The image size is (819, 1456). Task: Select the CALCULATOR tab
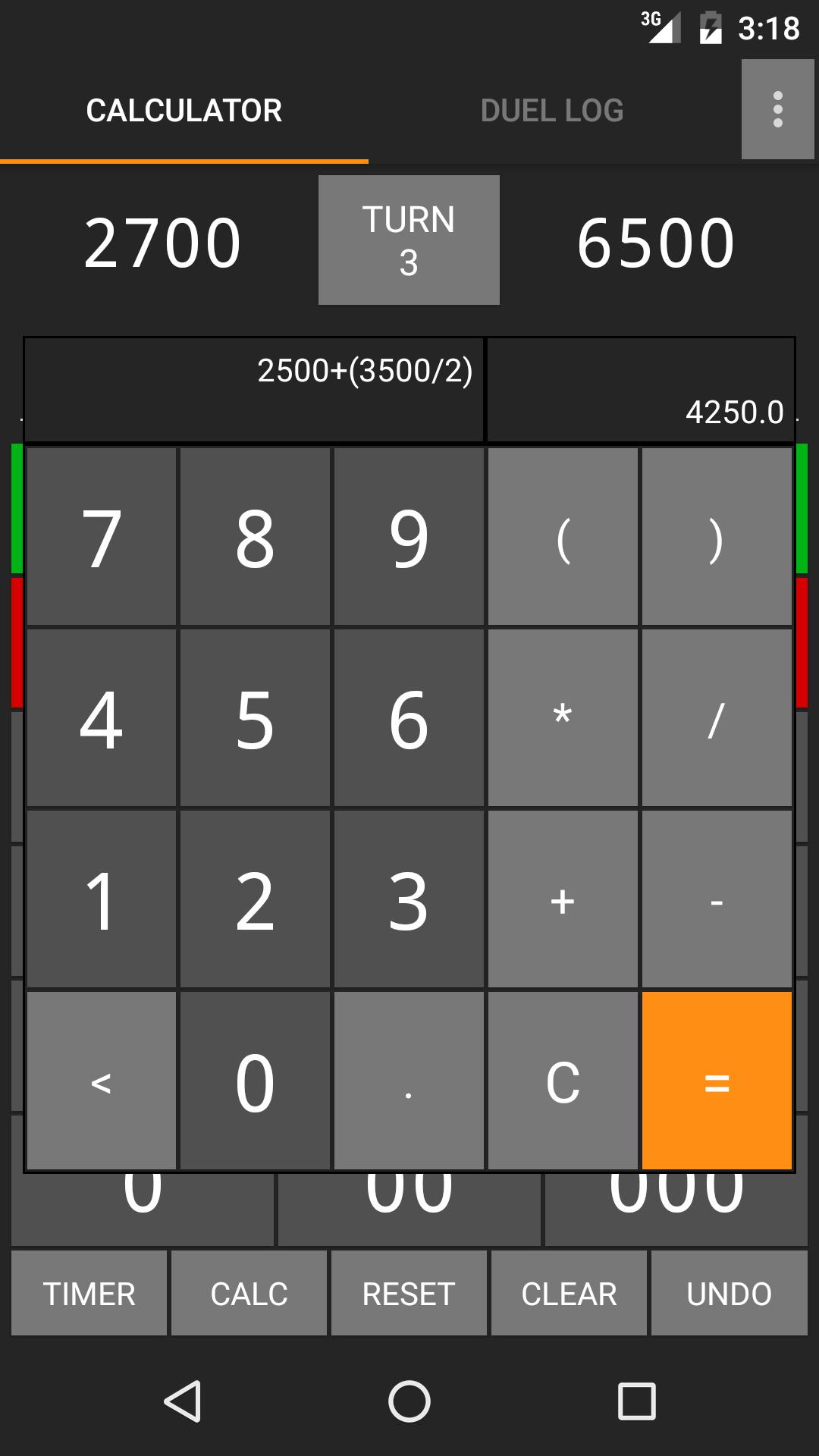[184, 110]
